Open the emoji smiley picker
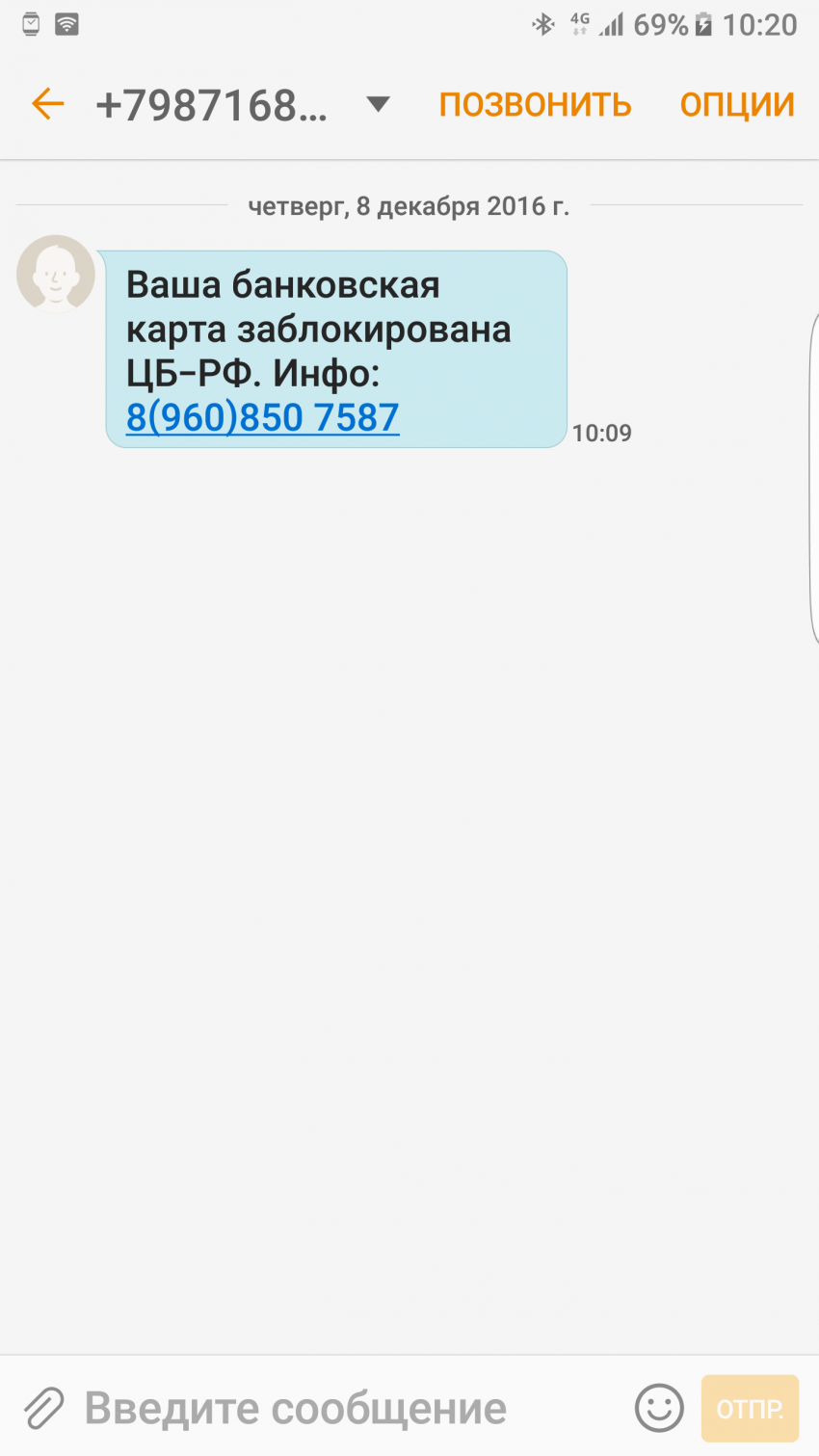Viewport: 819px width, 1456px height. tap(659, 1408)
